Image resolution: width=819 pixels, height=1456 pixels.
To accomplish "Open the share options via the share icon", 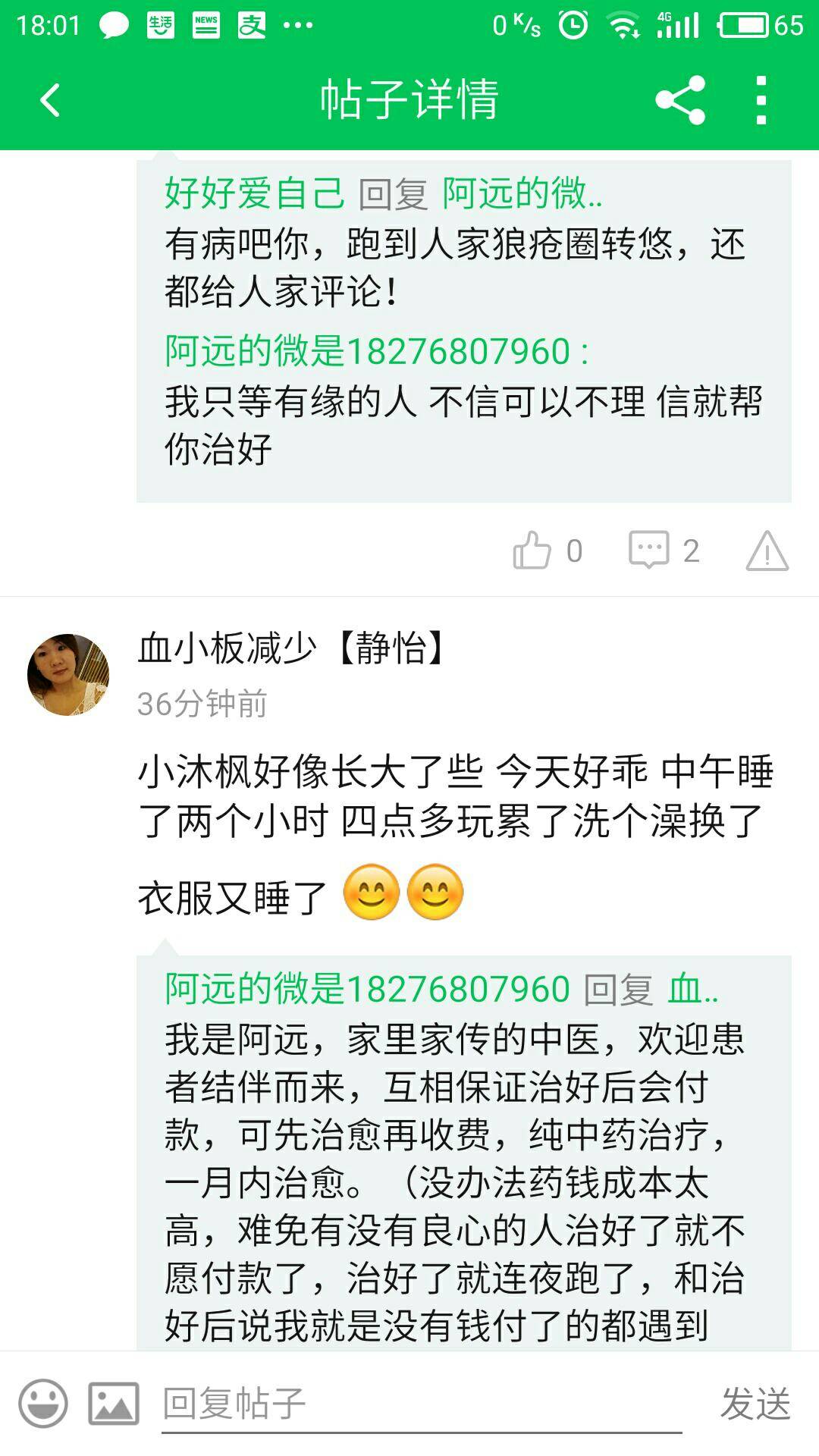I will (681, 102).
